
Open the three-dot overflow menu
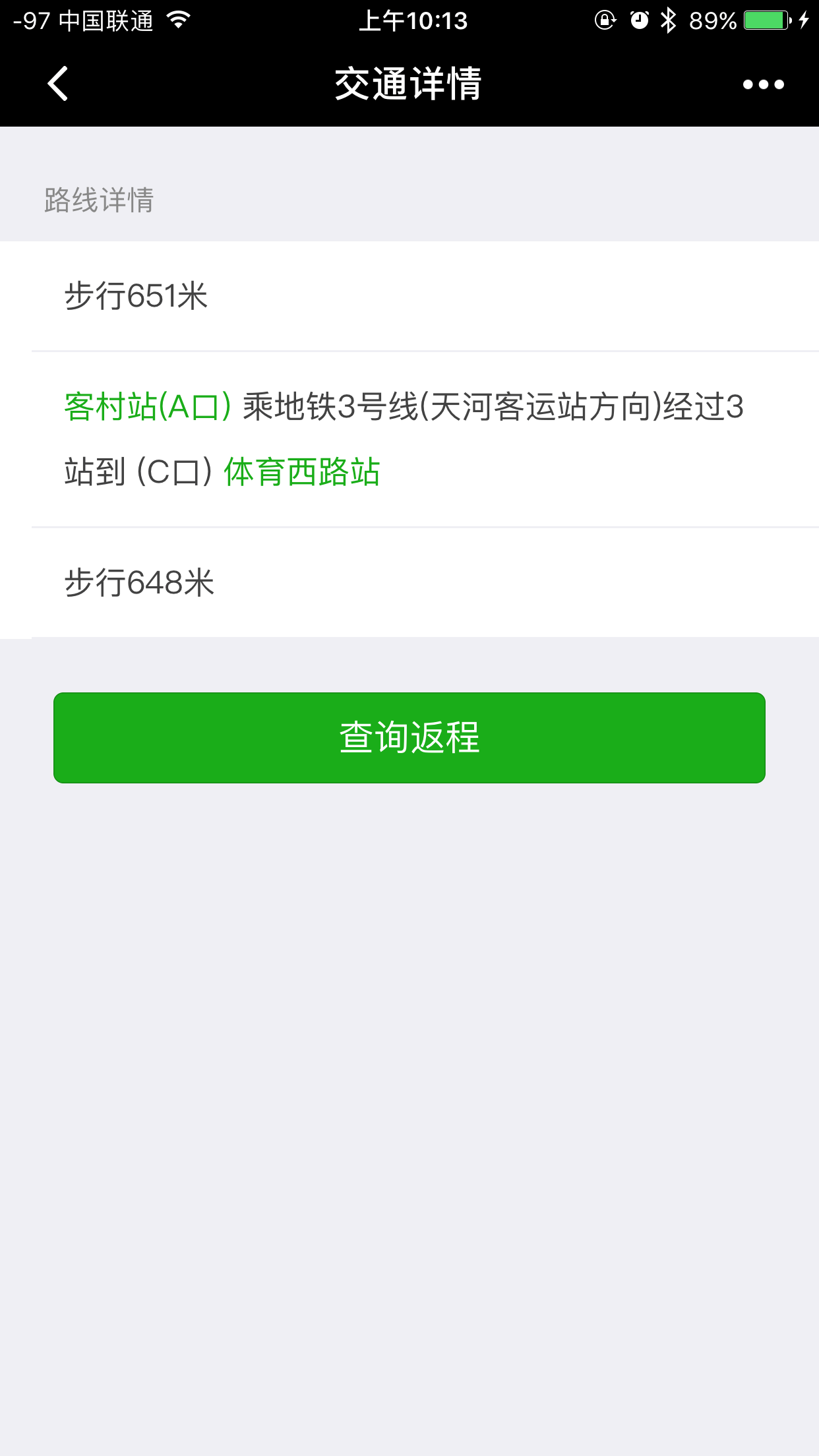pyautogui.click(x=763, y=84)
